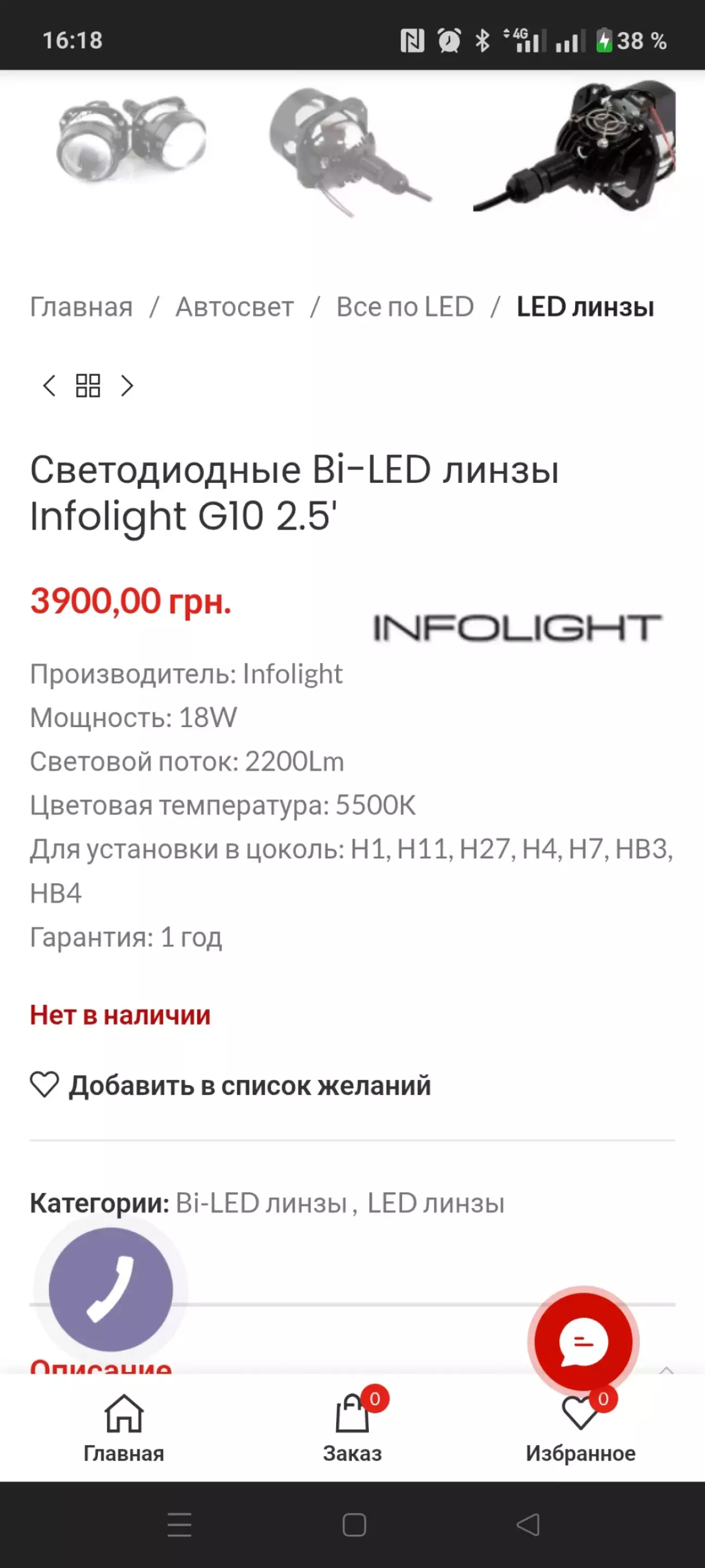Switch to the Главная bottom tab
The image size is (705, 1568).
coord(124,1429)
